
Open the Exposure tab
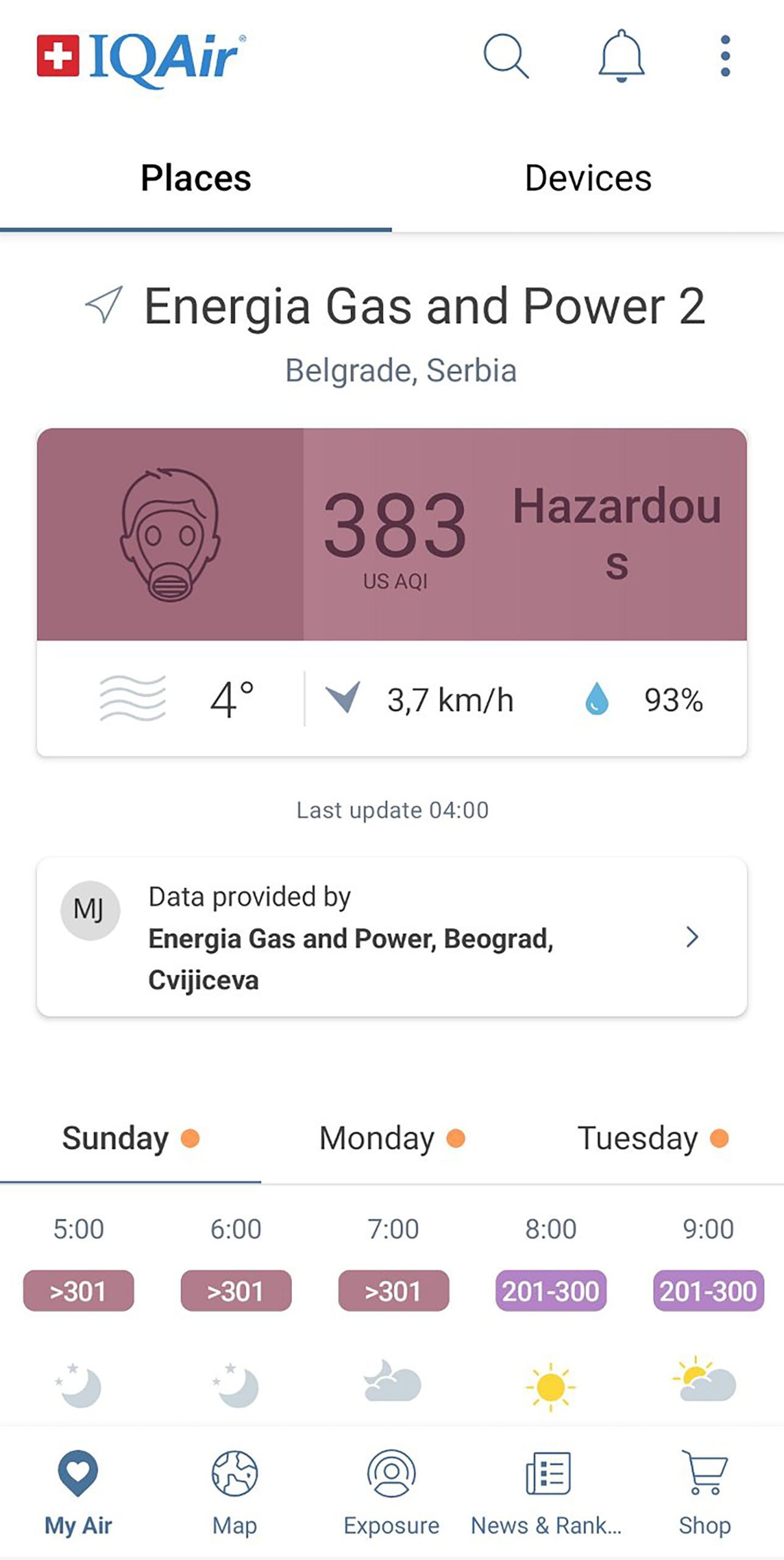[x=391, y=1492]
